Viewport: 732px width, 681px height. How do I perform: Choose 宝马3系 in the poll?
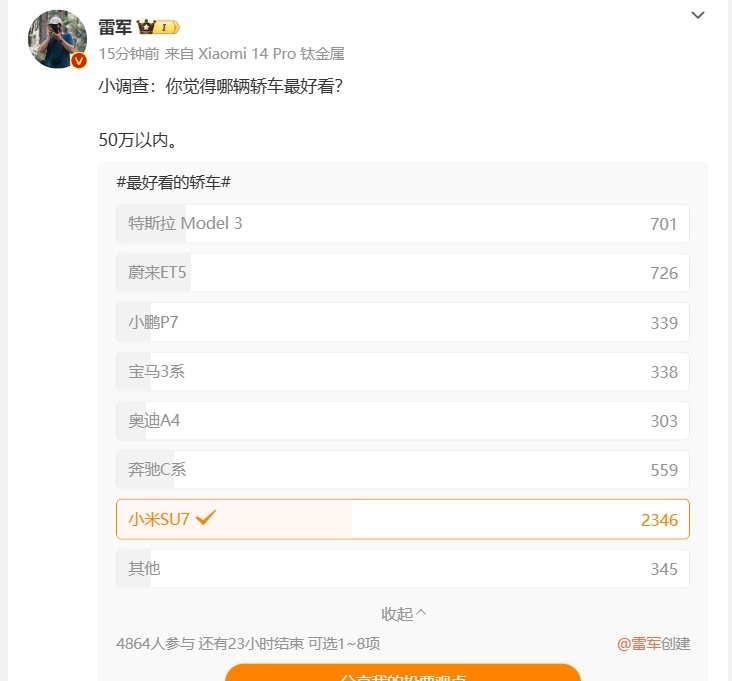402,371
